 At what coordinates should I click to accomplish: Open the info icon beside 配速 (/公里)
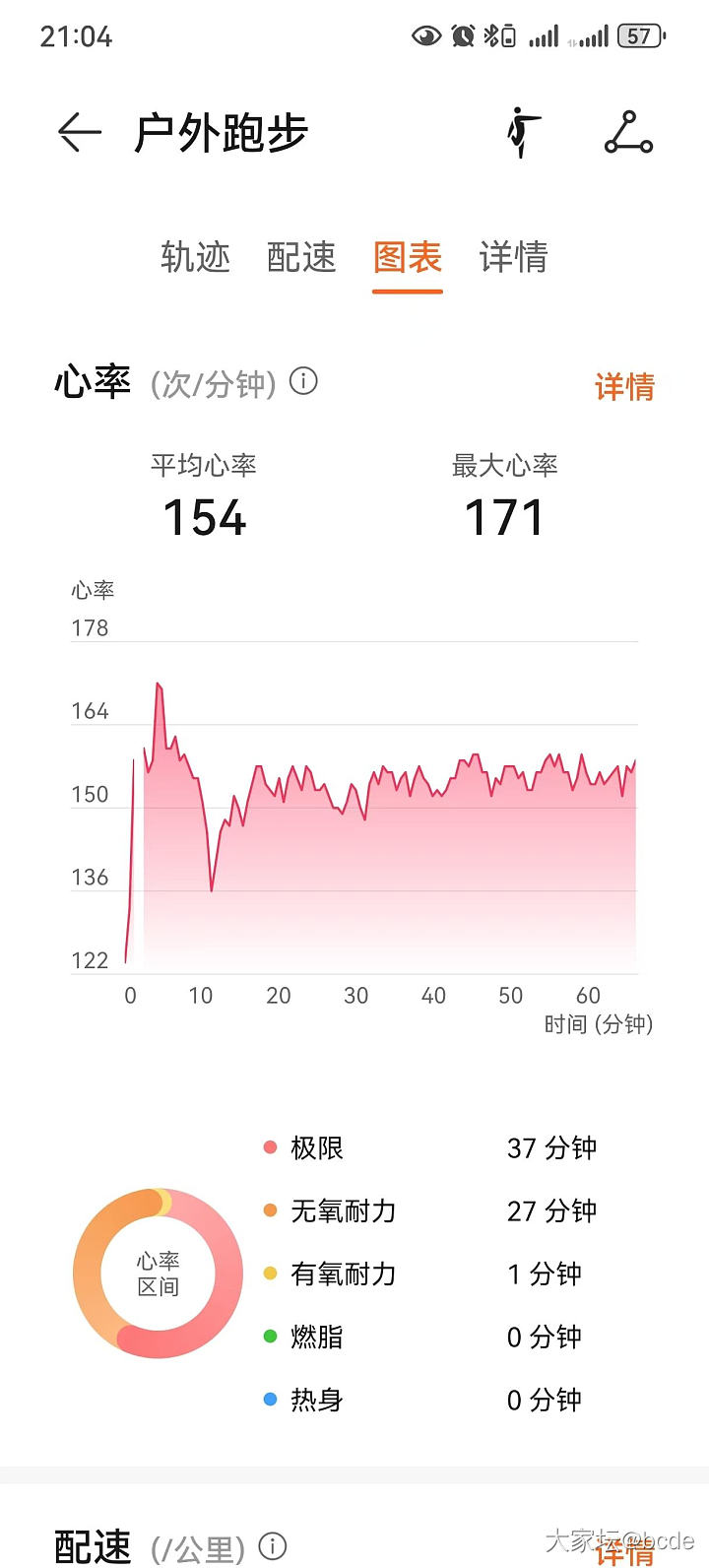(x=273, y=1546)
